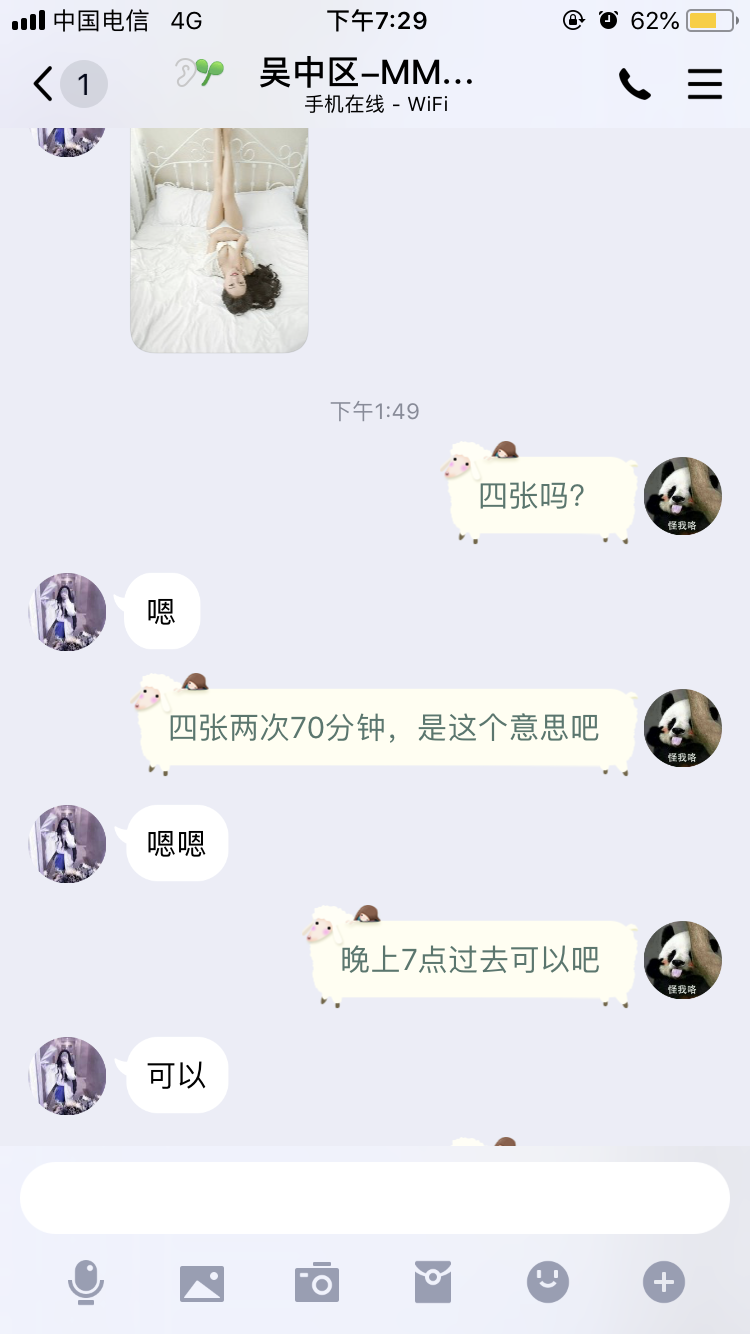Open the contact's avatar next to 可以
This screenshot has height=1334, width=750.
[x=67, y=1076]
